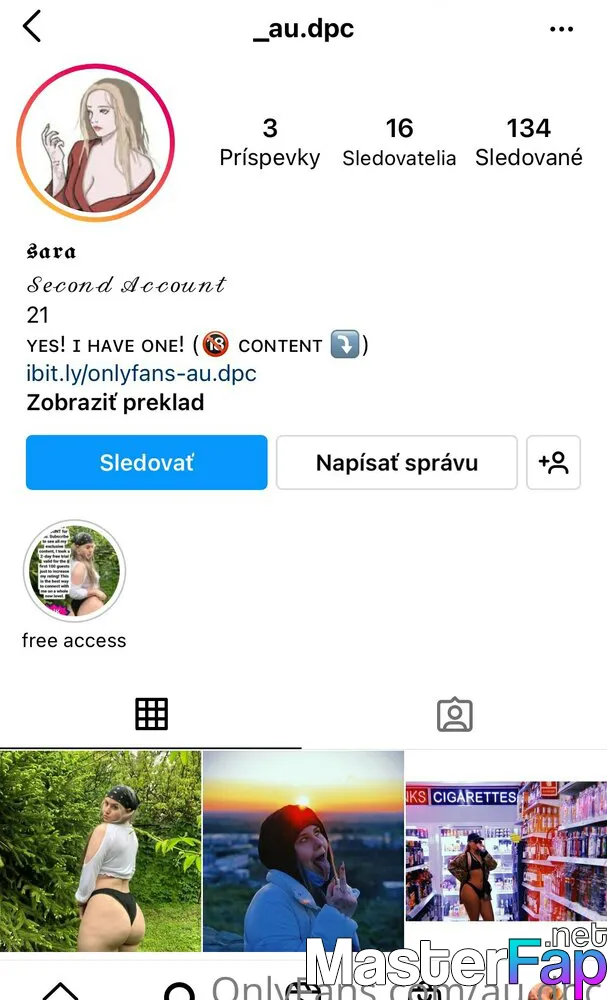
Task: Go back using the top-left arrow
Action: (32, 27)
